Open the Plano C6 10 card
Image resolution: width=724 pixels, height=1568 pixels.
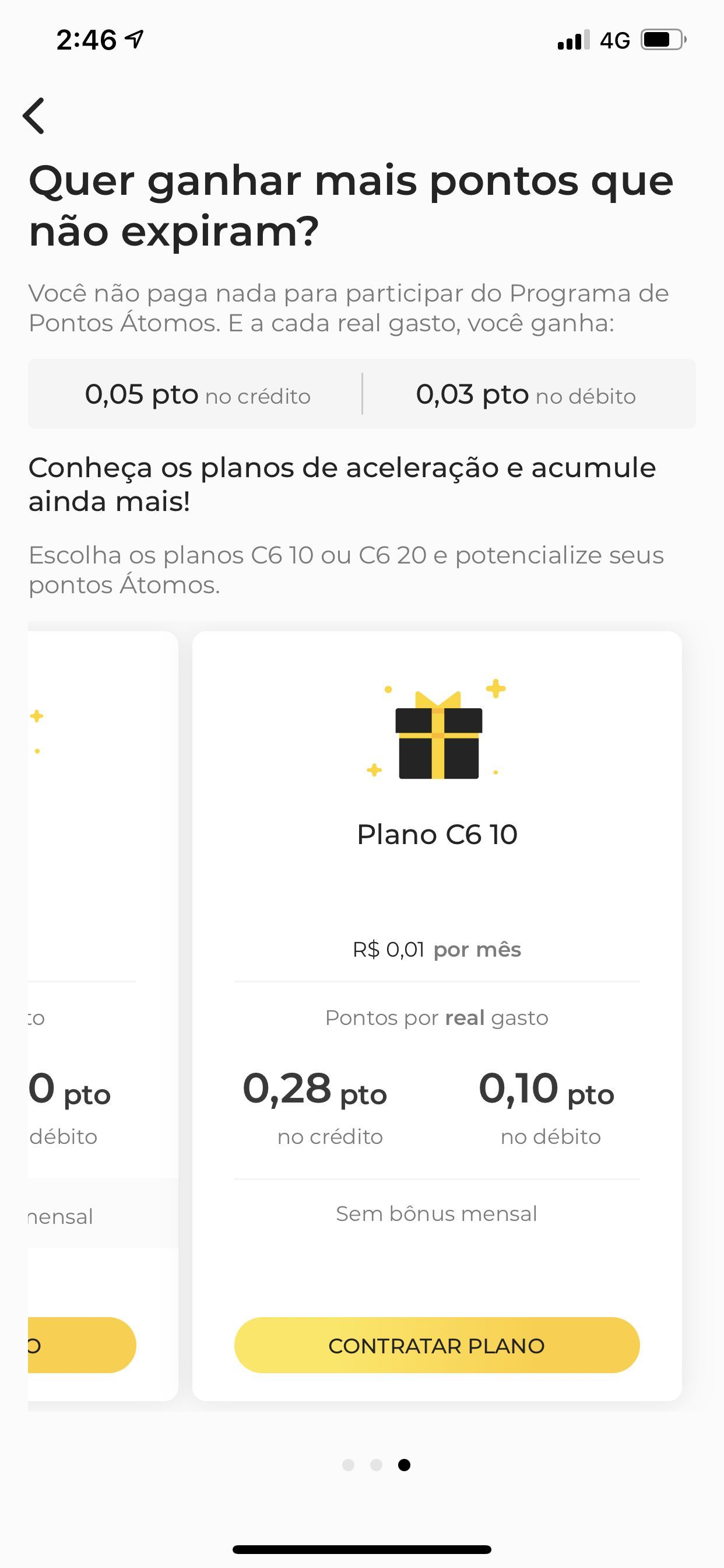(x=436, y=834)
